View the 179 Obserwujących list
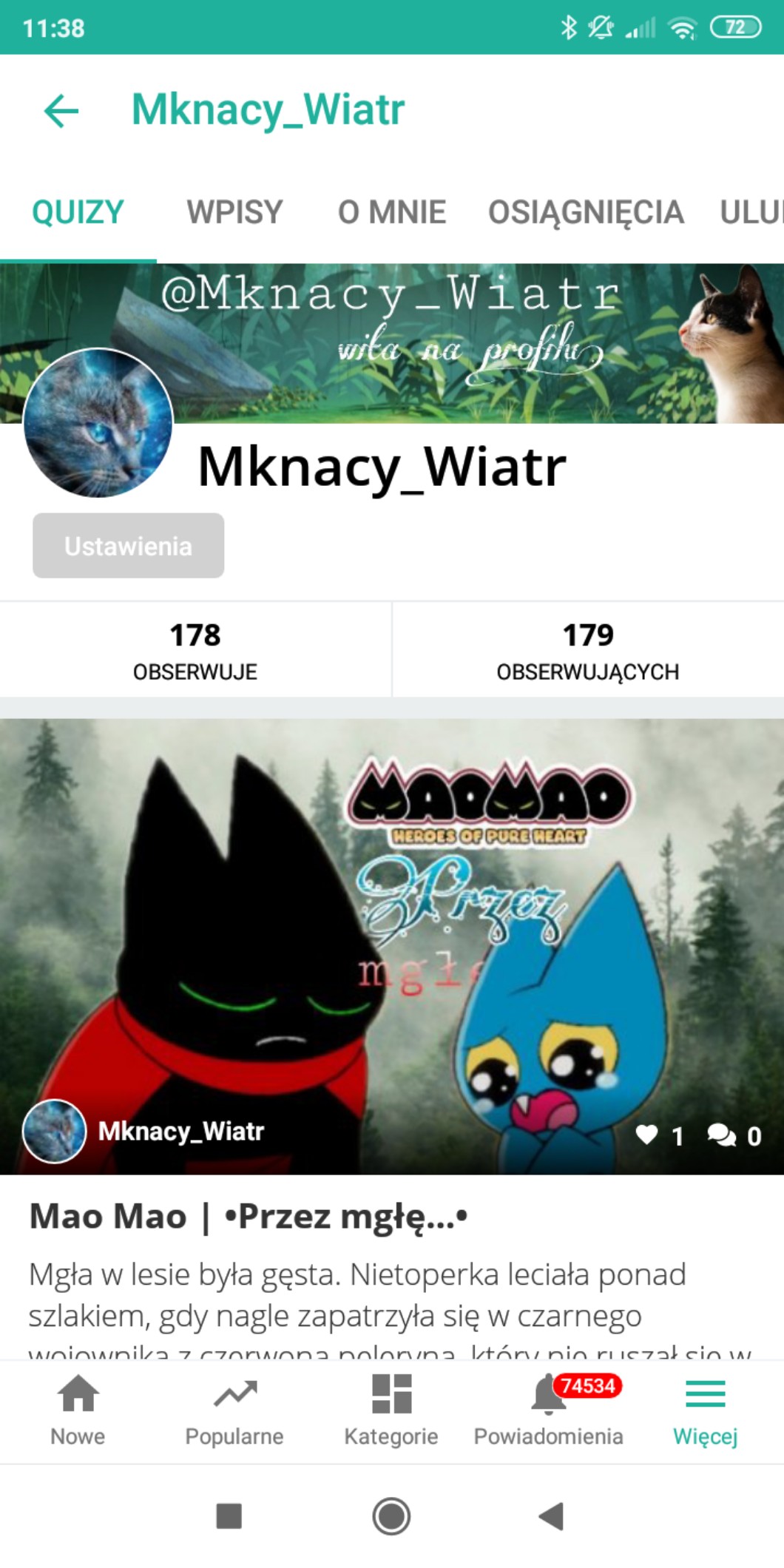The height and width of the screenshot is (1568, 784). [587, 649]
